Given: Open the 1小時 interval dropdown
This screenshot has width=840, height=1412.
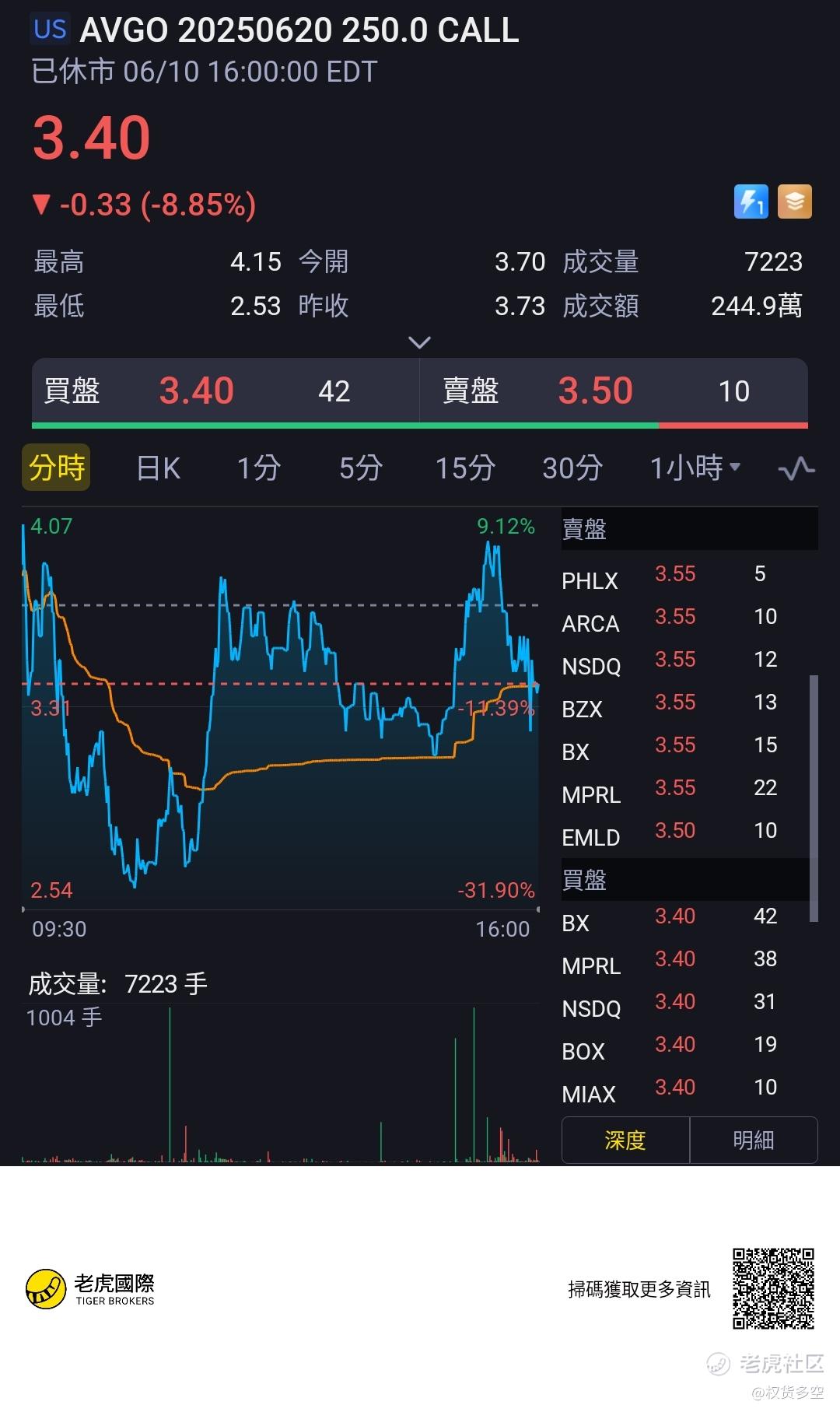Looking at the screenshot, I should pos(695,468).
